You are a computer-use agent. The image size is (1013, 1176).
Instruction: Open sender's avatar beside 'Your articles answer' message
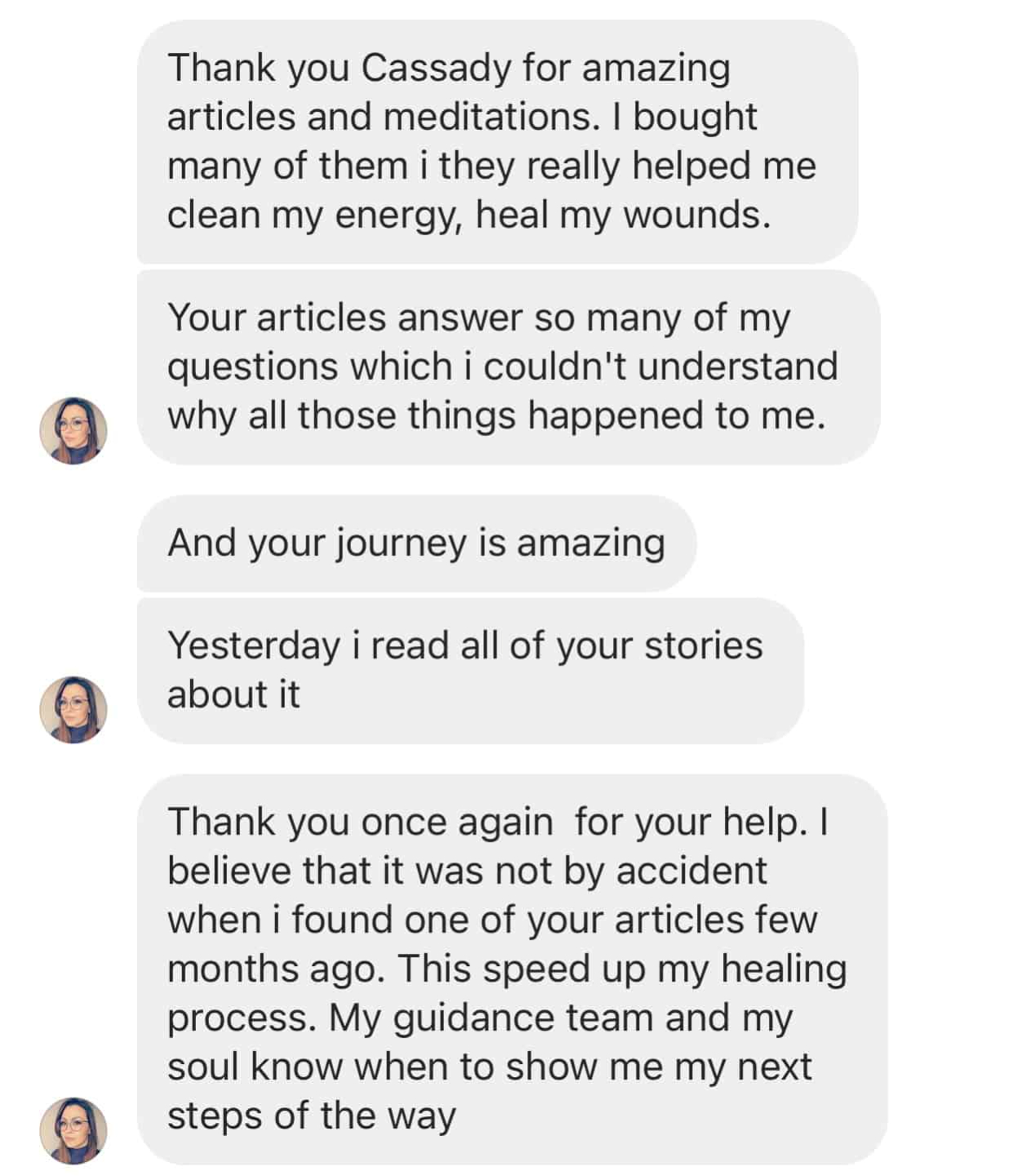[73, 430]
